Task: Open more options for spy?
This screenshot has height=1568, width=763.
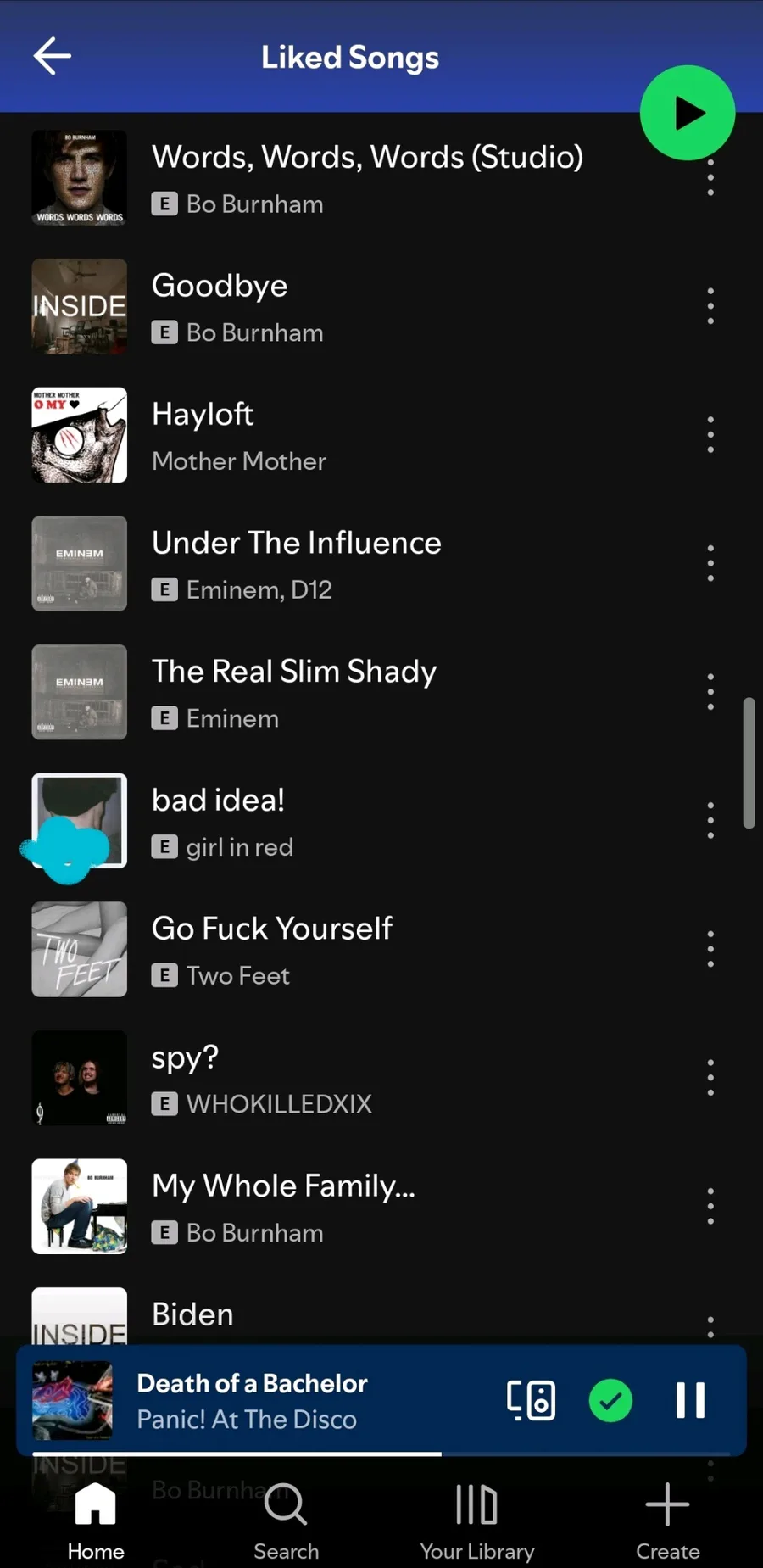Action: pos(710,1078)
